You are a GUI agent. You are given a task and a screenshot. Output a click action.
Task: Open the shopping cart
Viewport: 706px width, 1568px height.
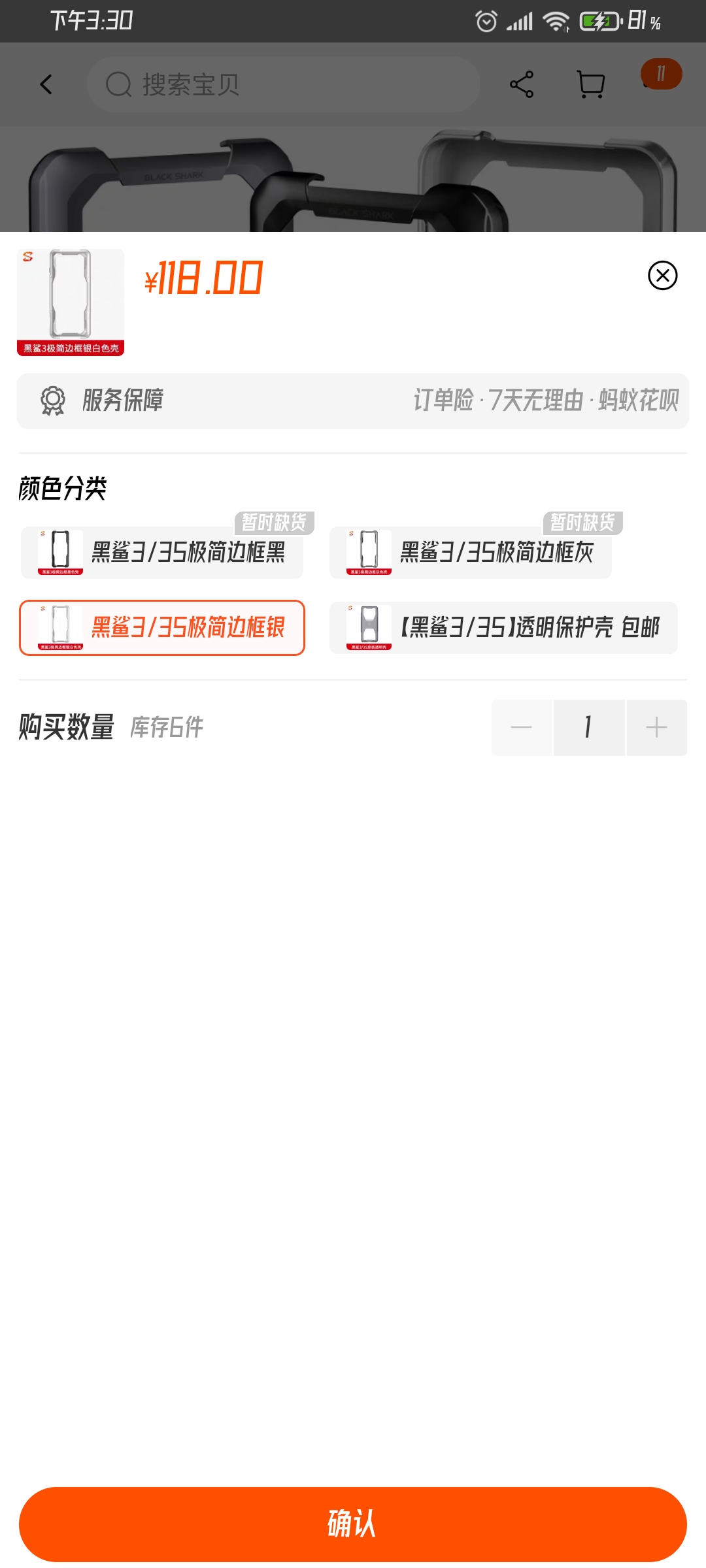coord(591,84)
